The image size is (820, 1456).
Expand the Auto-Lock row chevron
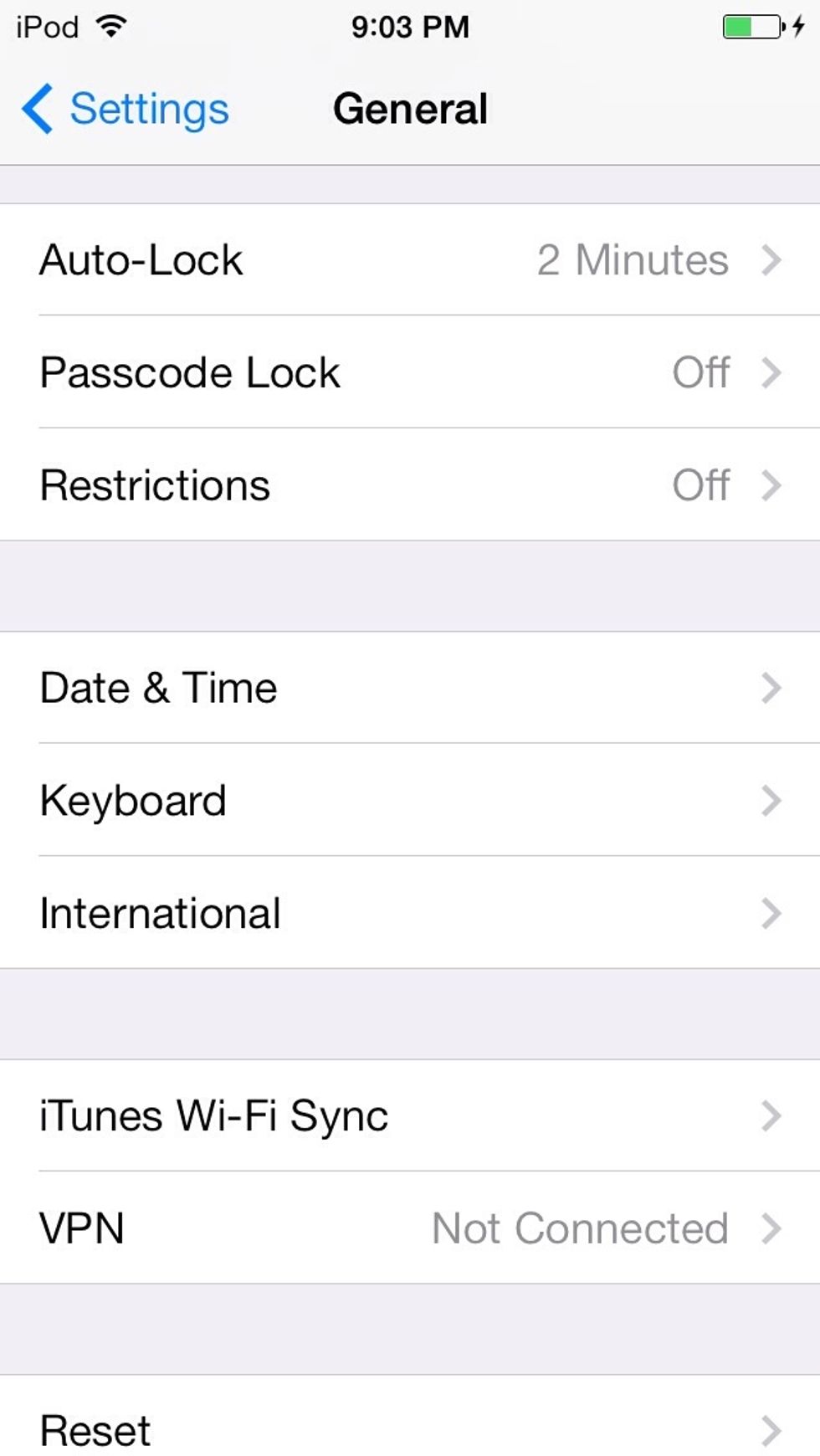(771, 260)
